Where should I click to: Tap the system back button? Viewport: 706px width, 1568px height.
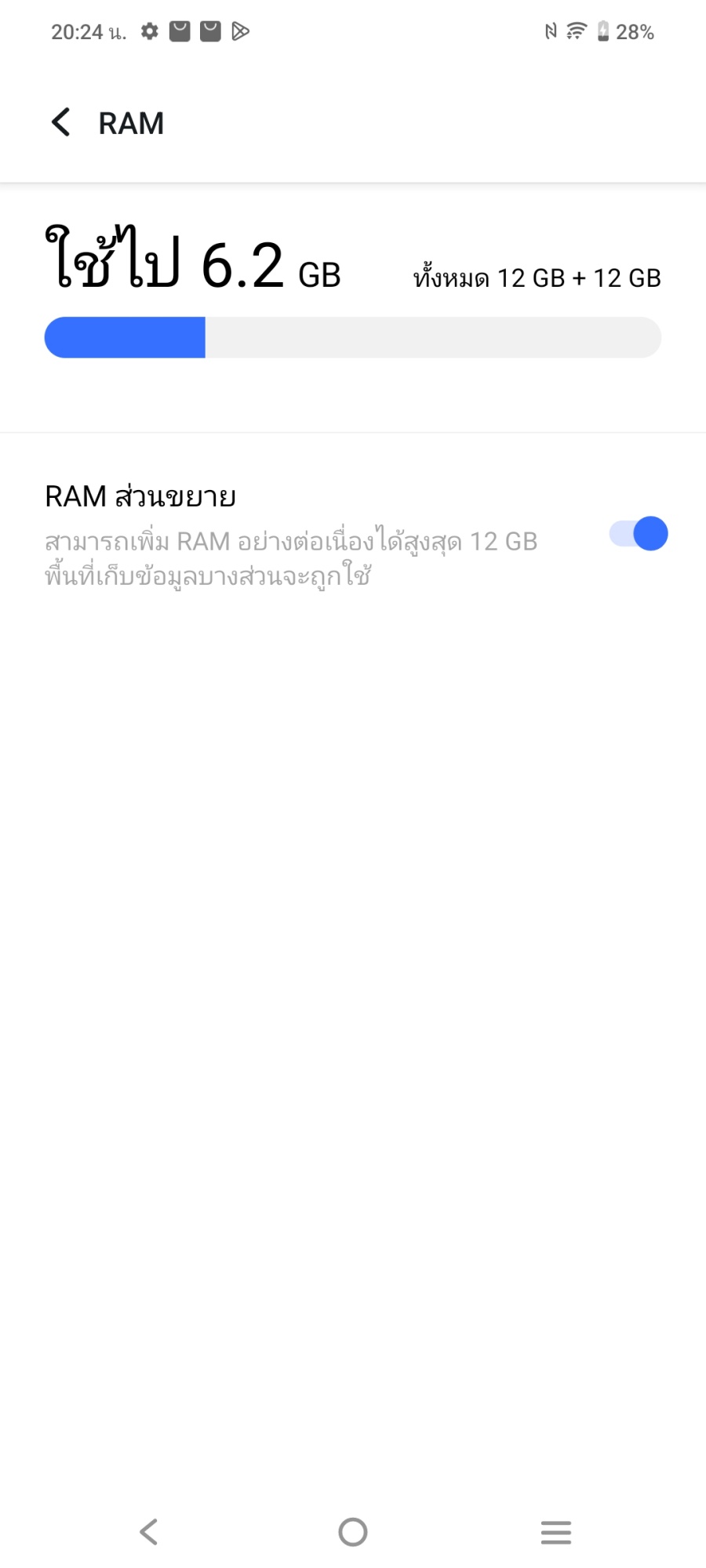(149, 1531)
